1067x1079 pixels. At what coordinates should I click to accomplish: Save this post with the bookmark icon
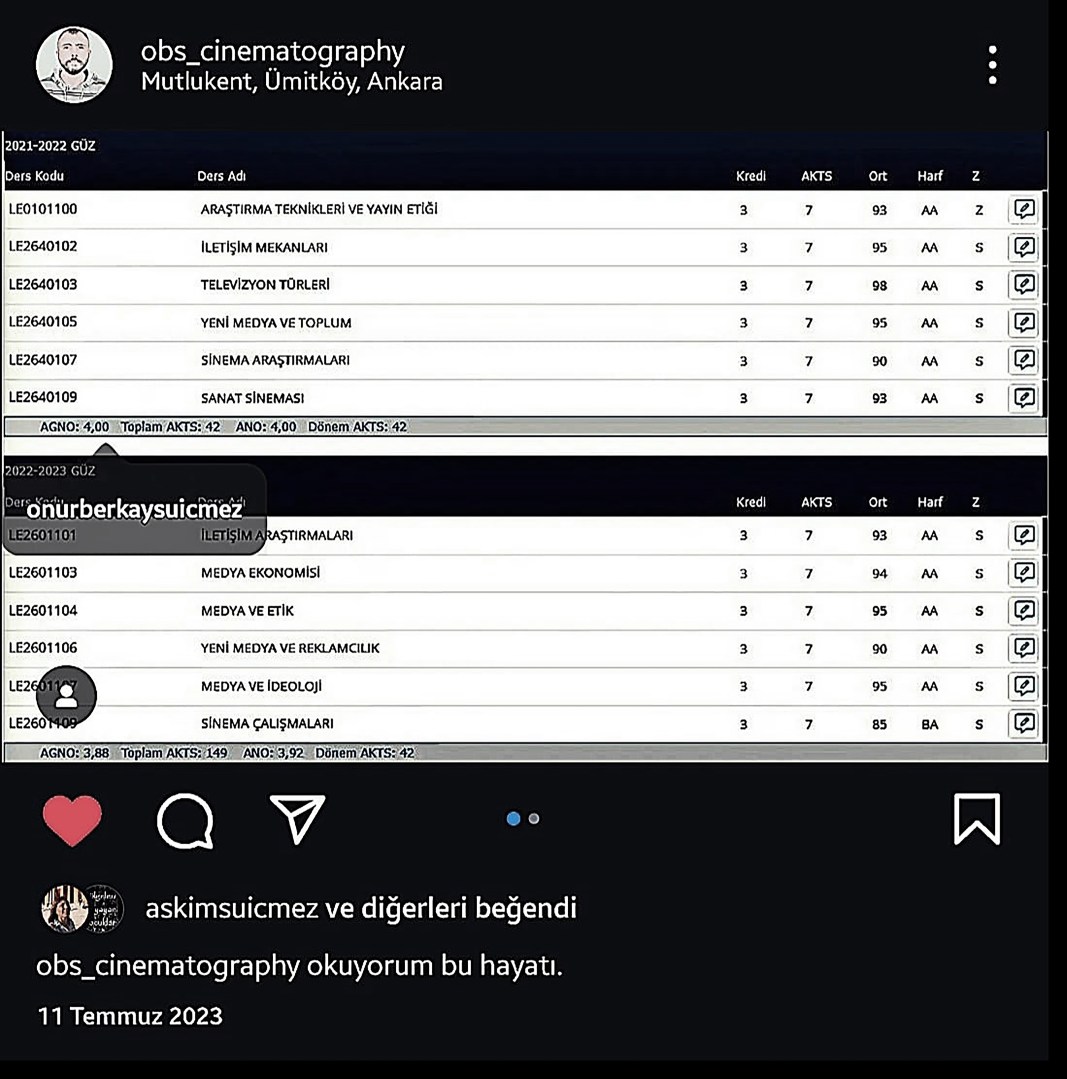pyautogui.click(x=976, y=819)
